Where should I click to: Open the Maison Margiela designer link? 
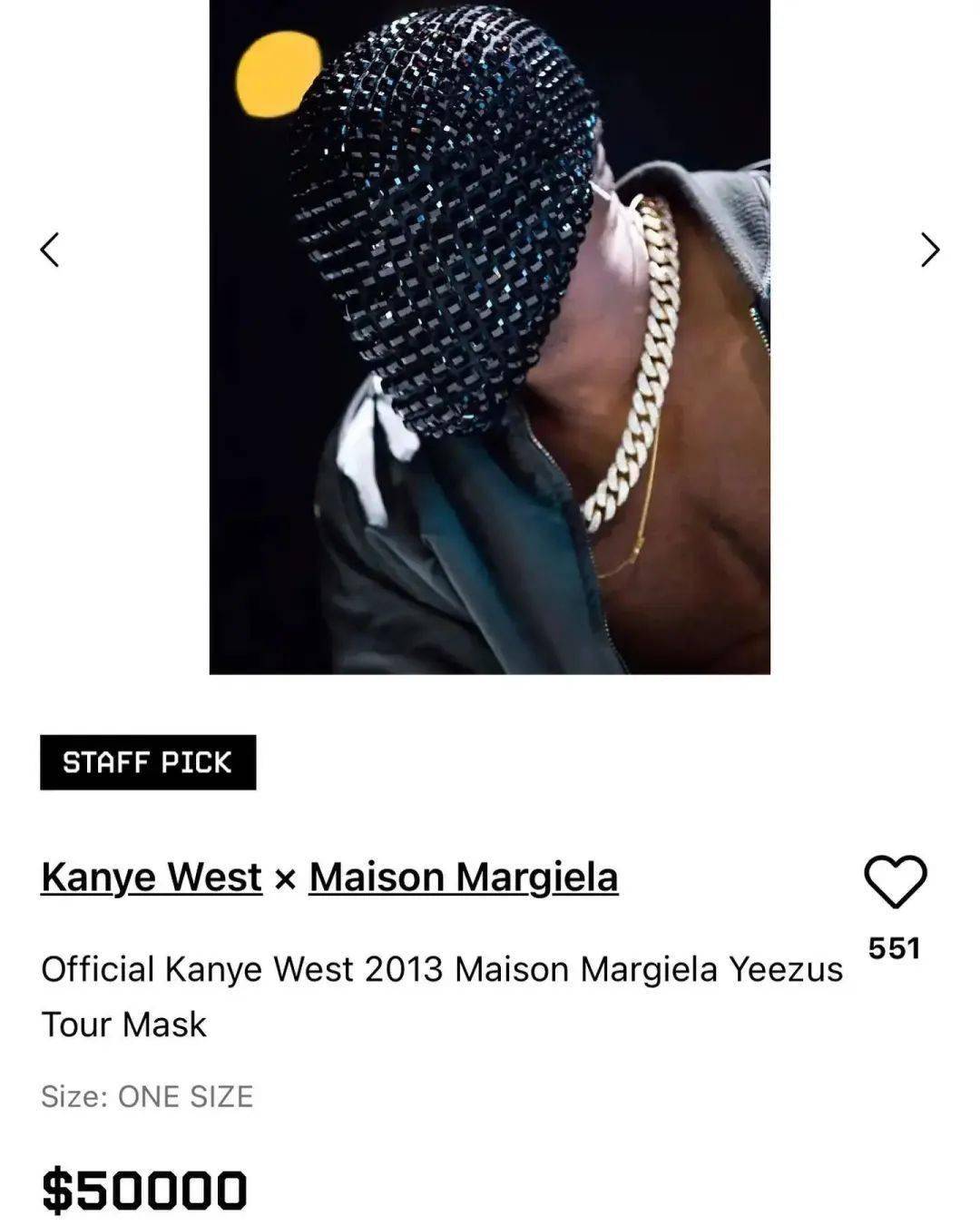click(464, 877)
